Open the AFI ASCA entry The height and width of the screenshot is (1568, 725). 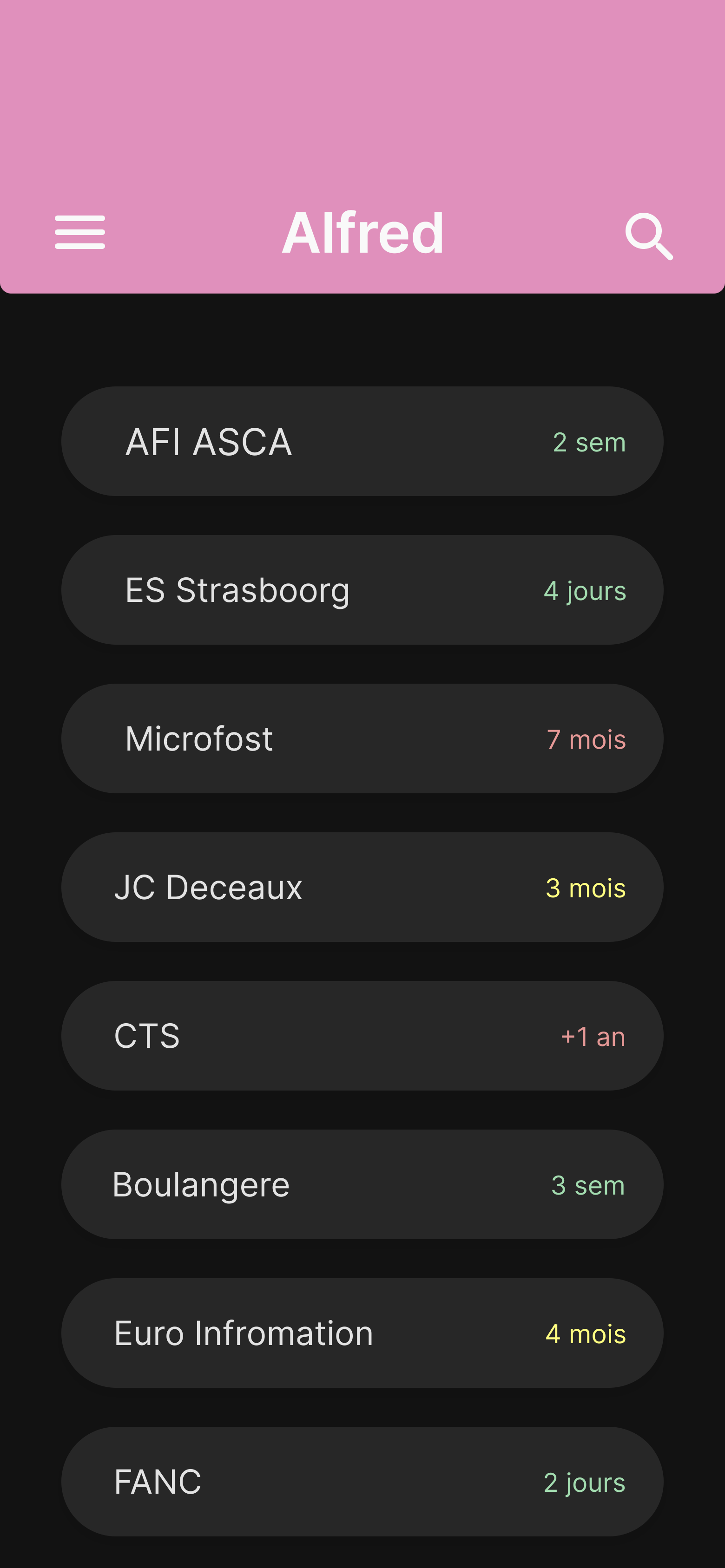[362, 441]
